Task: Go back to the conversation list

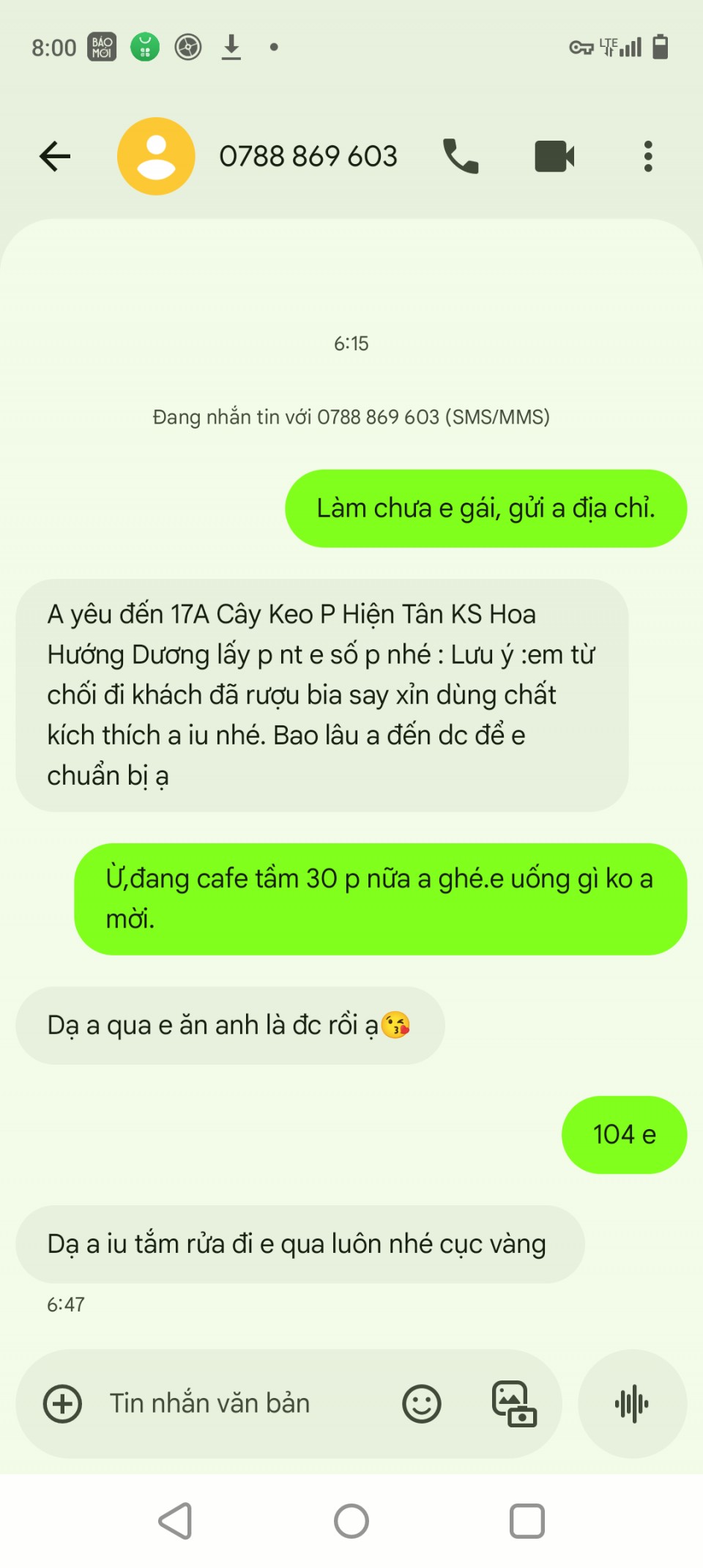Action: point(55,156)
